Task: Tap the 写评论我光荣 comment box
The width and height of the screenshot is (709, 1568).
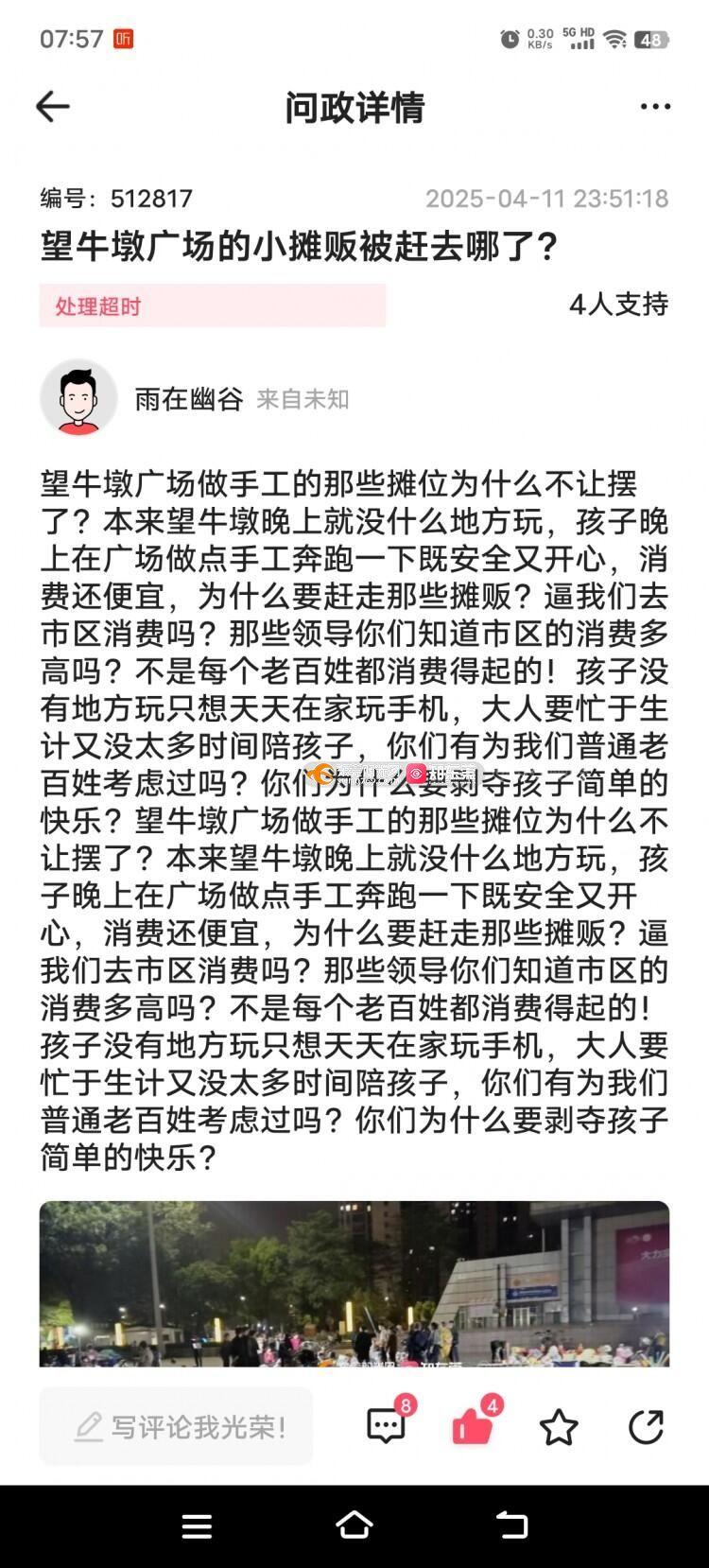Action: pos(176,1426)
